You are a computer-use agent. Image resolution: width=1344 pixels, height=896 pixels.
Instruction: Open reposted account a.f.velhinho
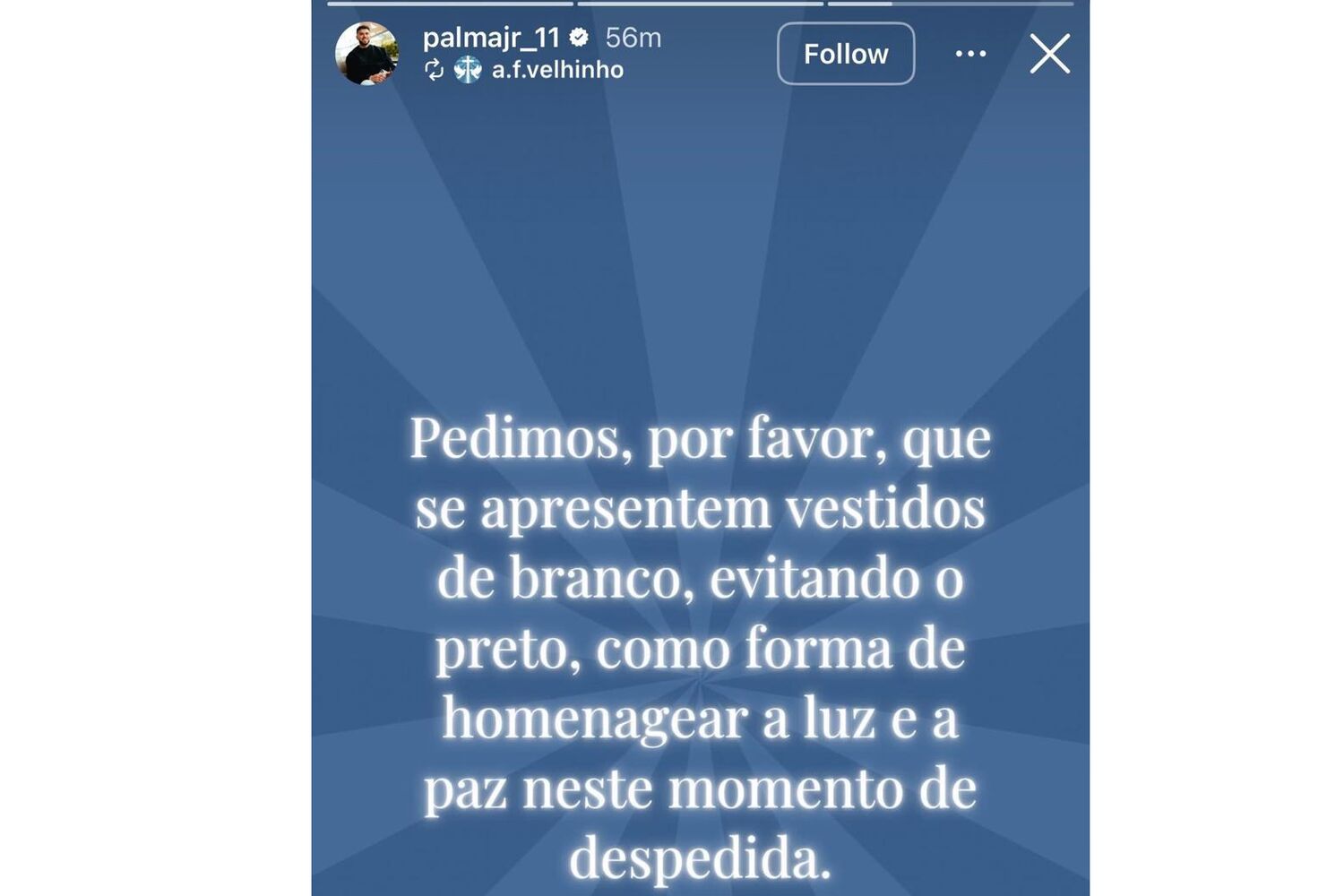pos(556,70)
